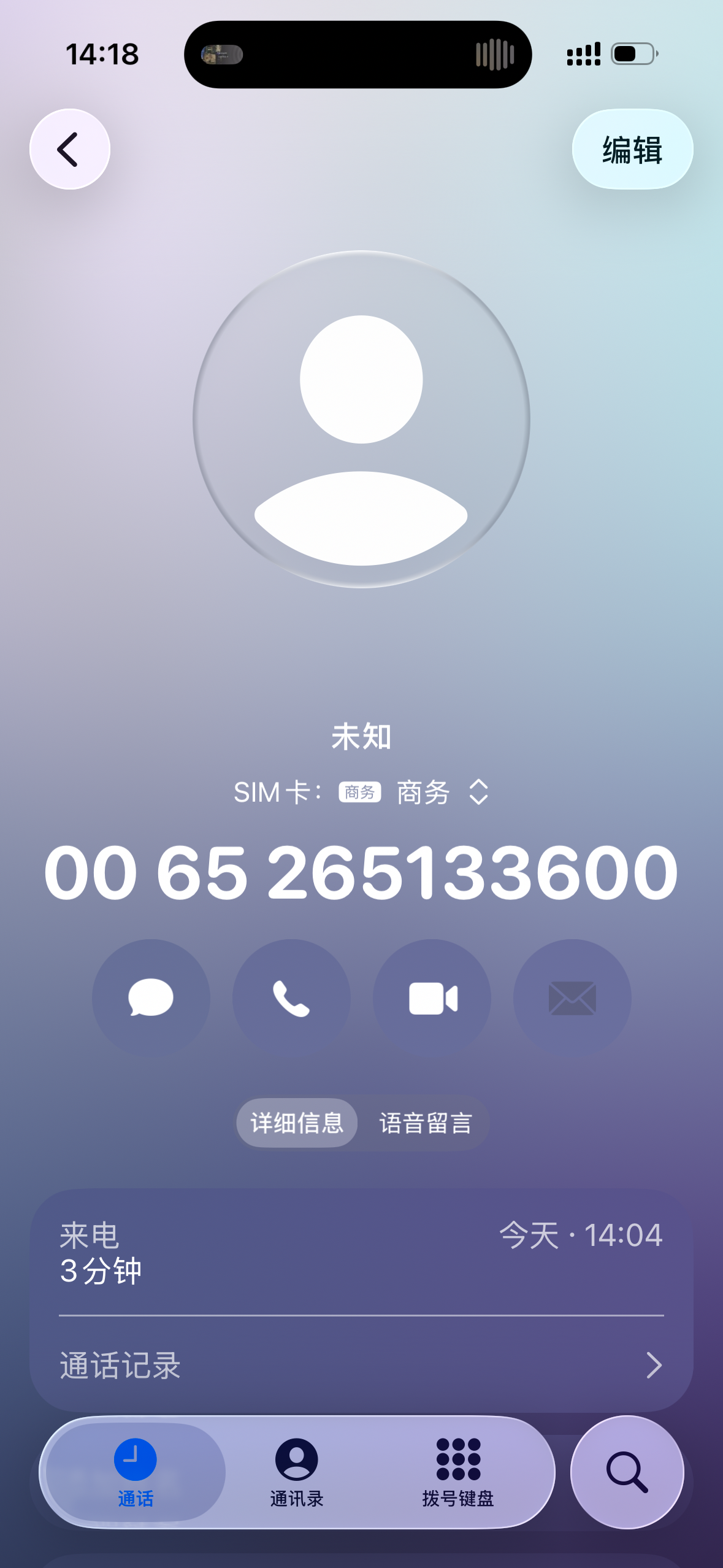Viewport: 723px width, 1568px height.
Task: Open the 通话记录 call history row
Action: click(x=361, y=1365)
